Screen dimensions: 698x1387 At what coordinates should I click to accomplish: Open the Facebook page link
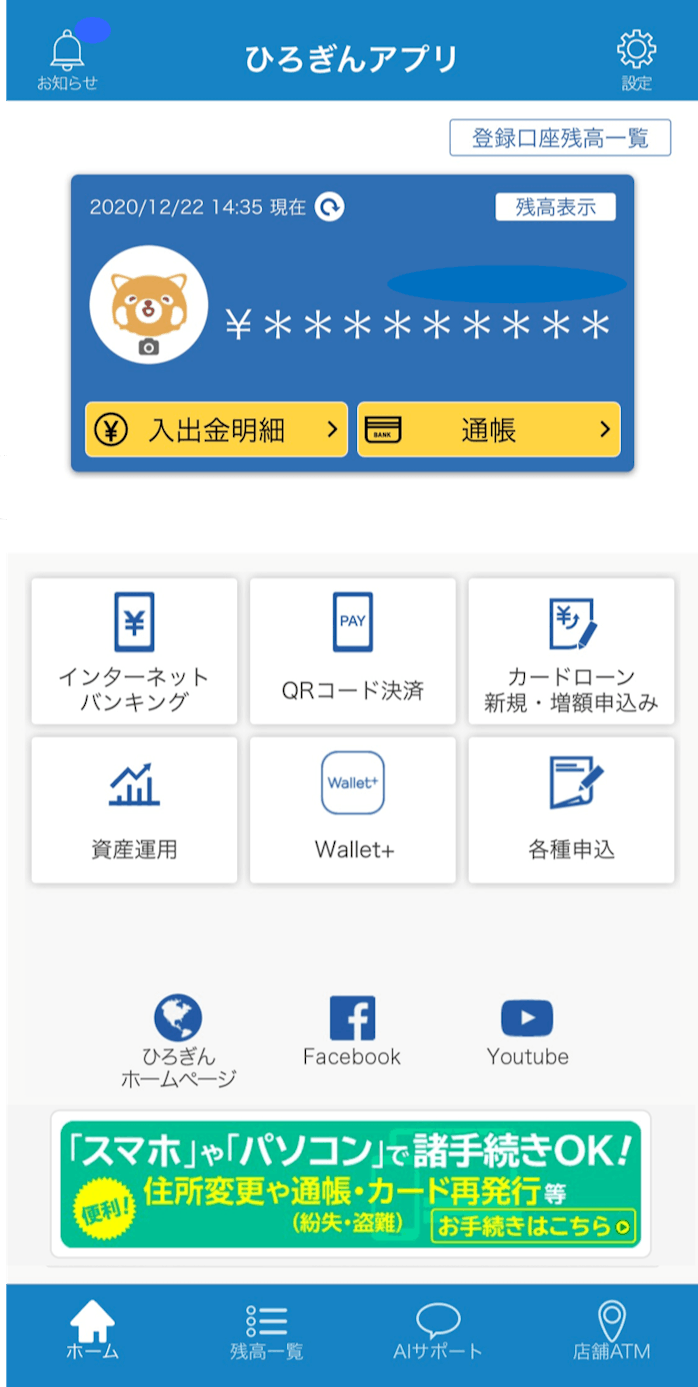352,1032
